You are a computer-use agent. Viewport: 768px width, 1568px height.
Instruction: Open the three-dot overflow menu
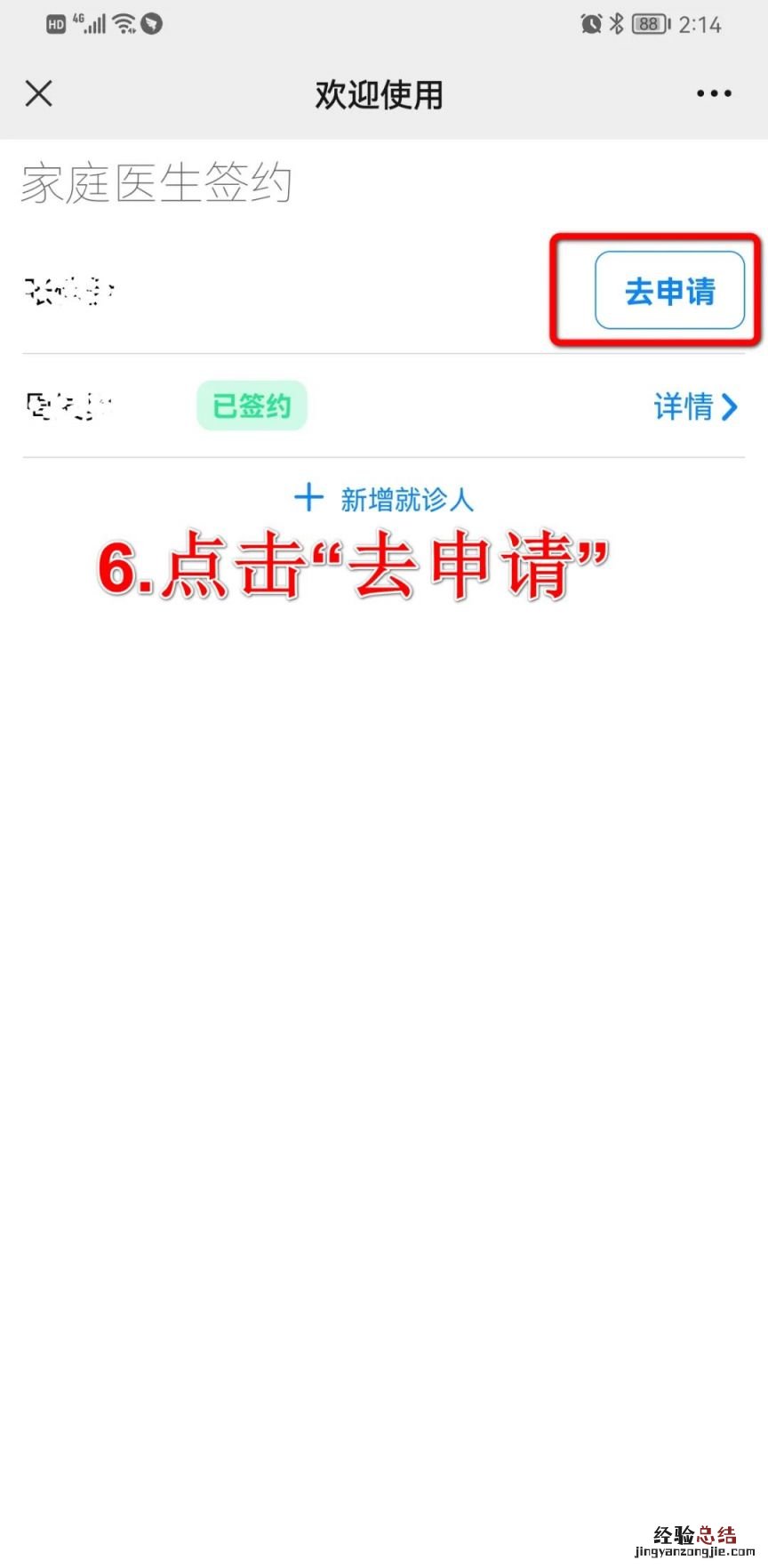714,93
